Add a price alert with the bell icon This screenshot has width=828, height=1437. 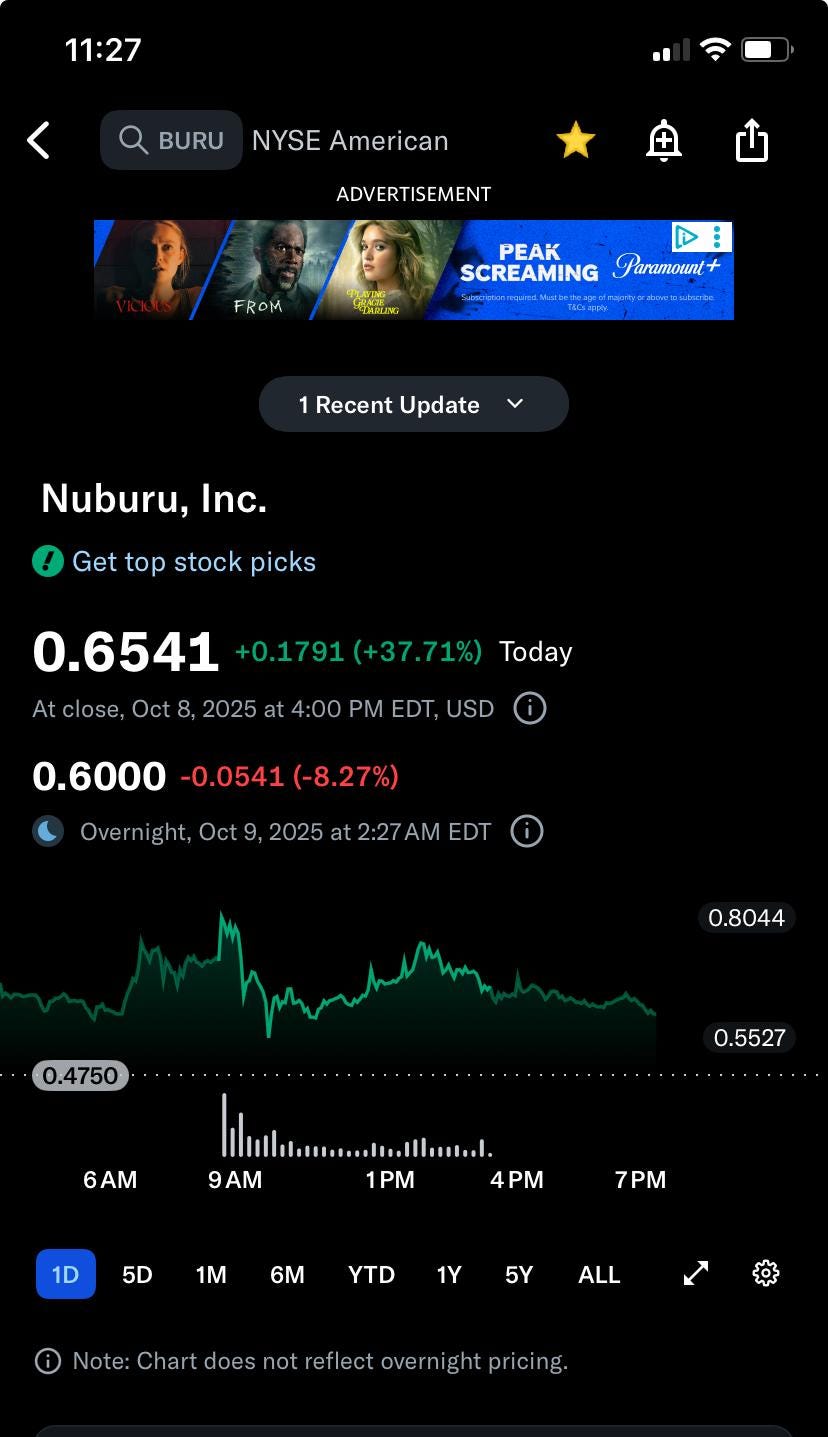664,141
